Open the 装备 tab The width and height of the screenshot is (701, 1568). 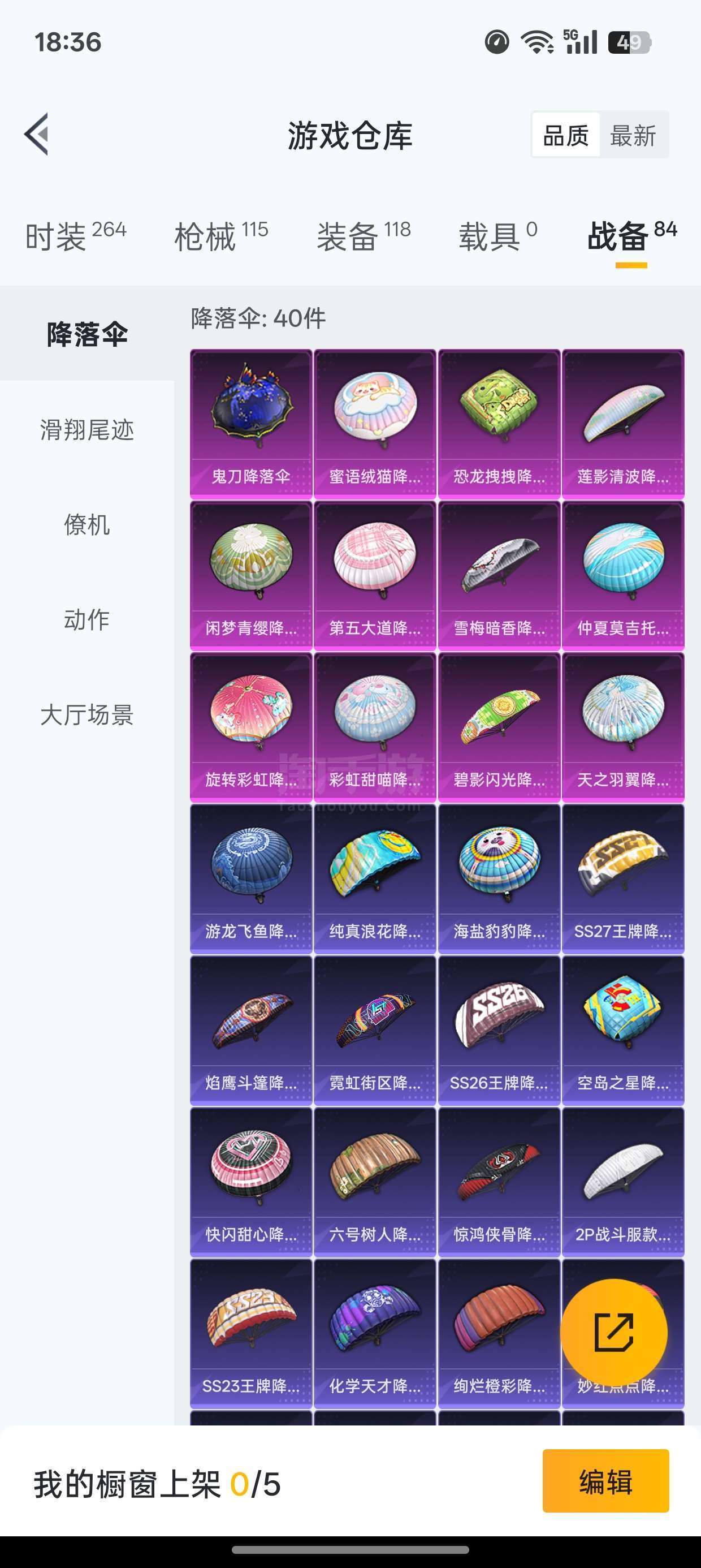click(364, 235)
